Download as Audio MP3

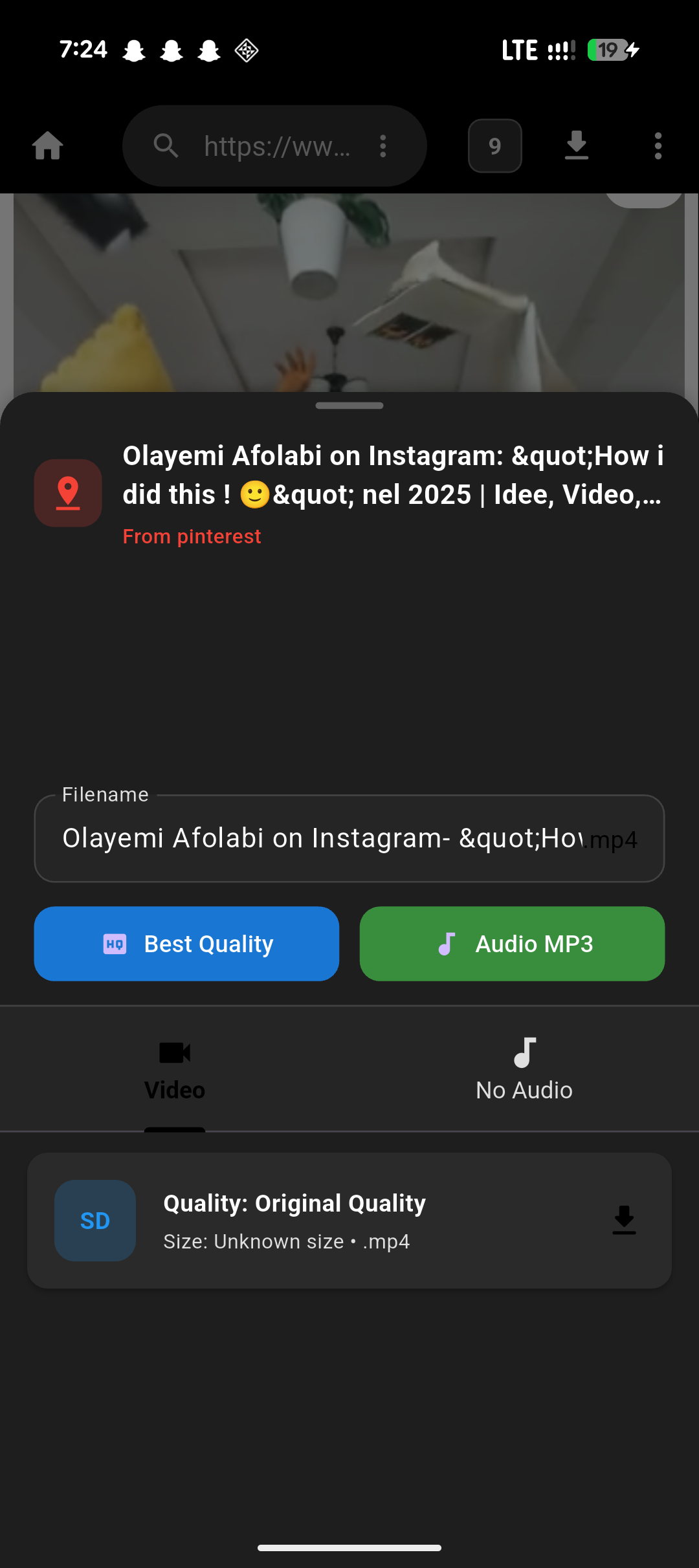coord(512,944)
